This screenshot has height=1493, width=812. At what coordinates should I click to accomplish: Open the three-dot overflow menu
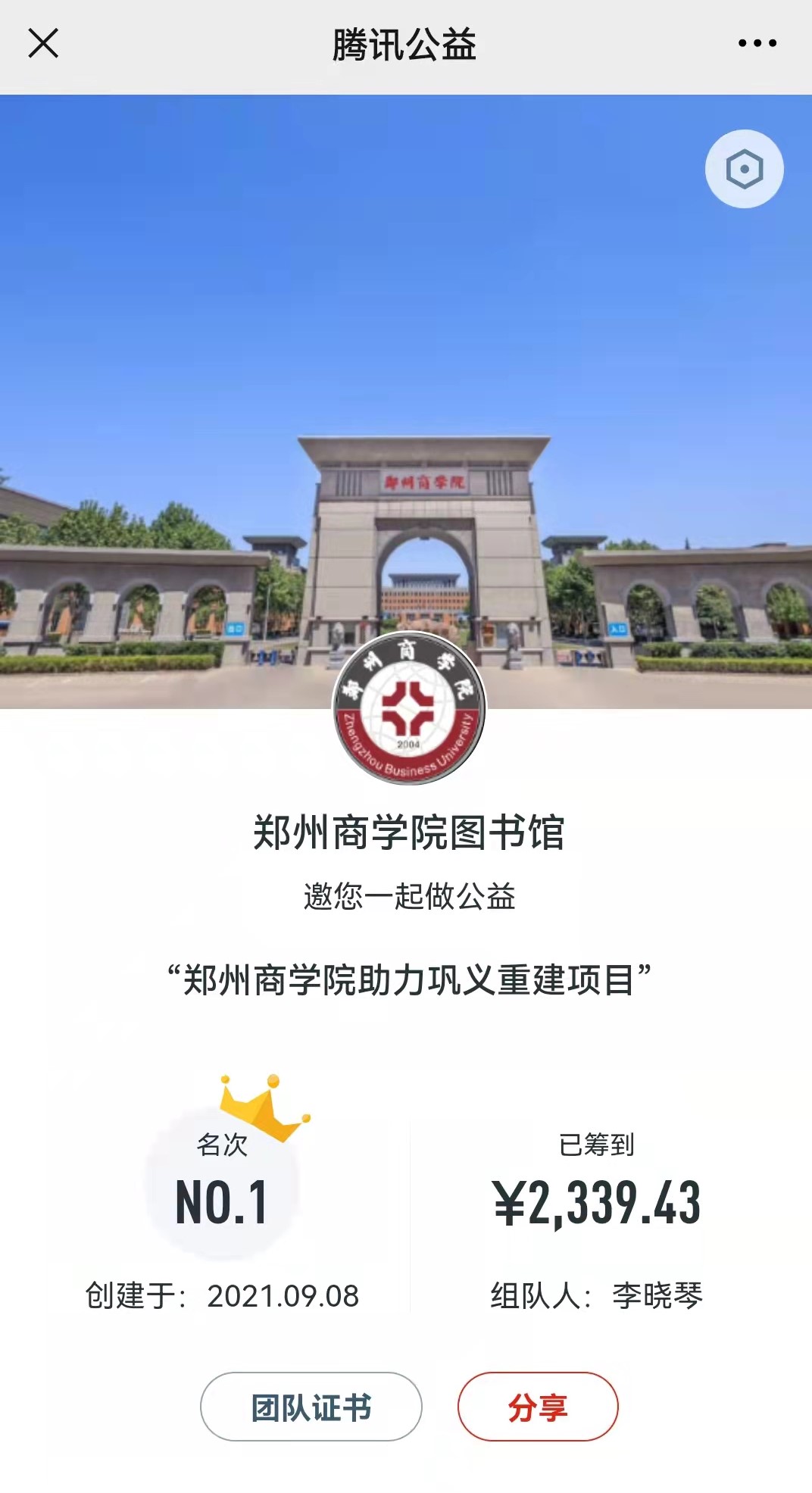757,44
